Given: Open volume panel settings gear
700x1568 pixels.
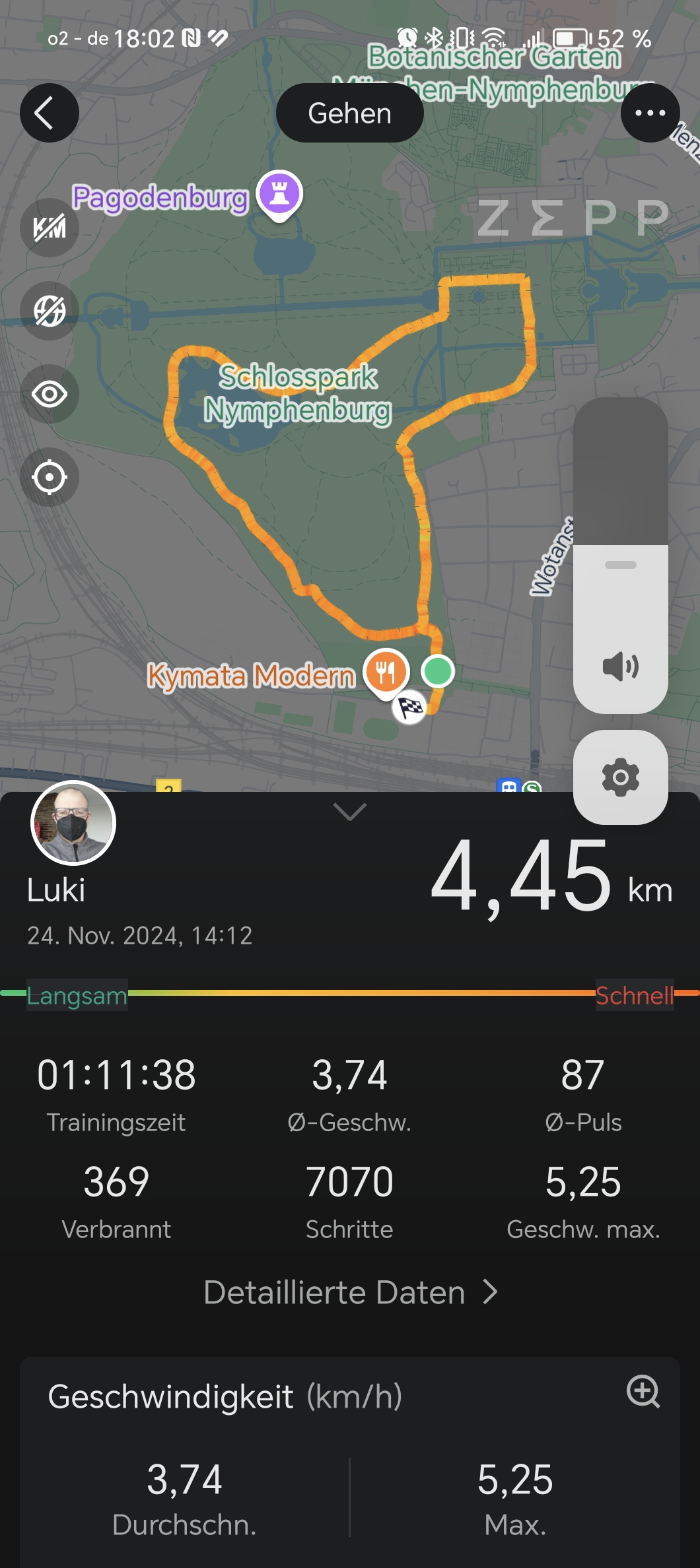Looking at the screenshot, I should point(620,777).
